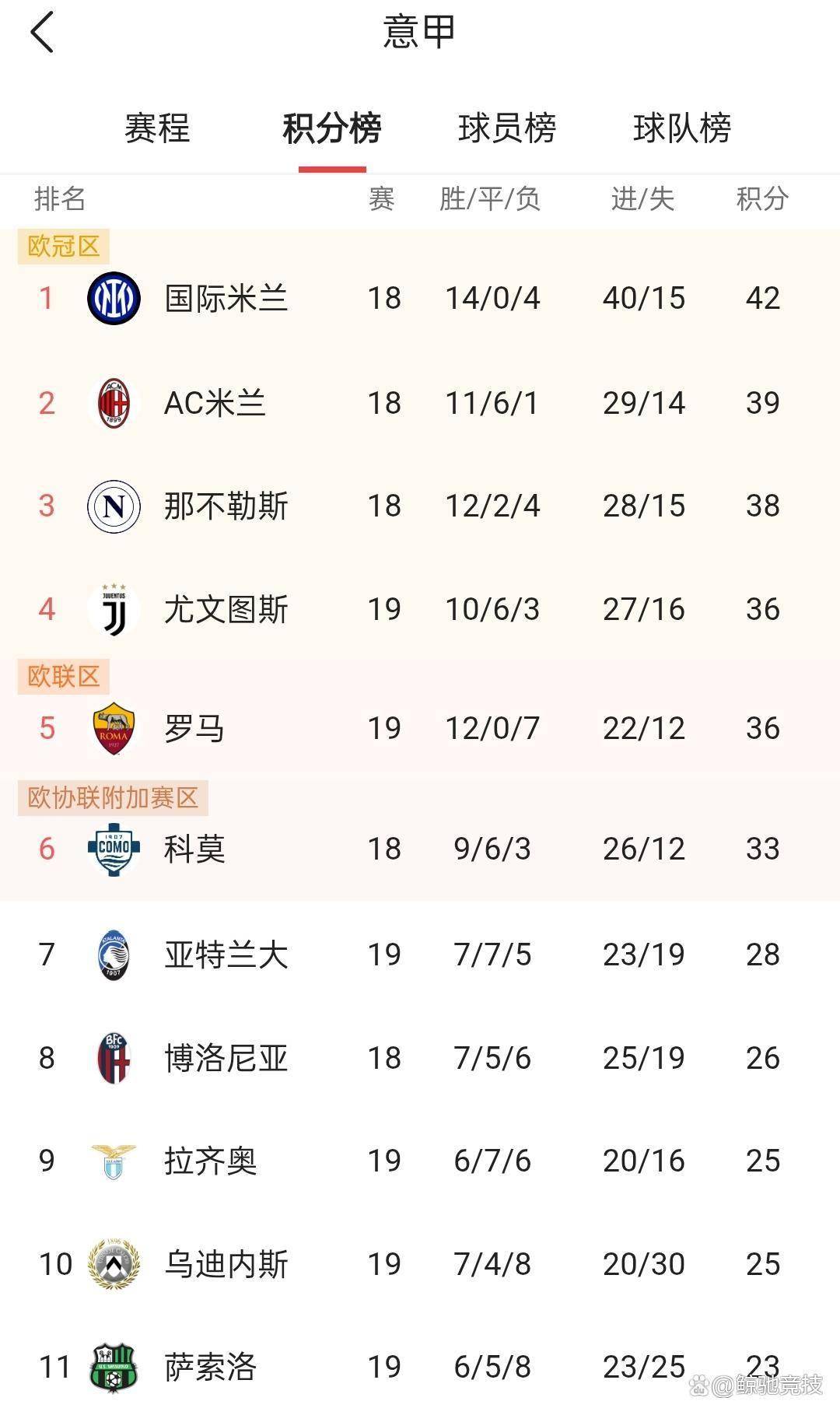Switch to the 赛程 tab

point(157,128)
